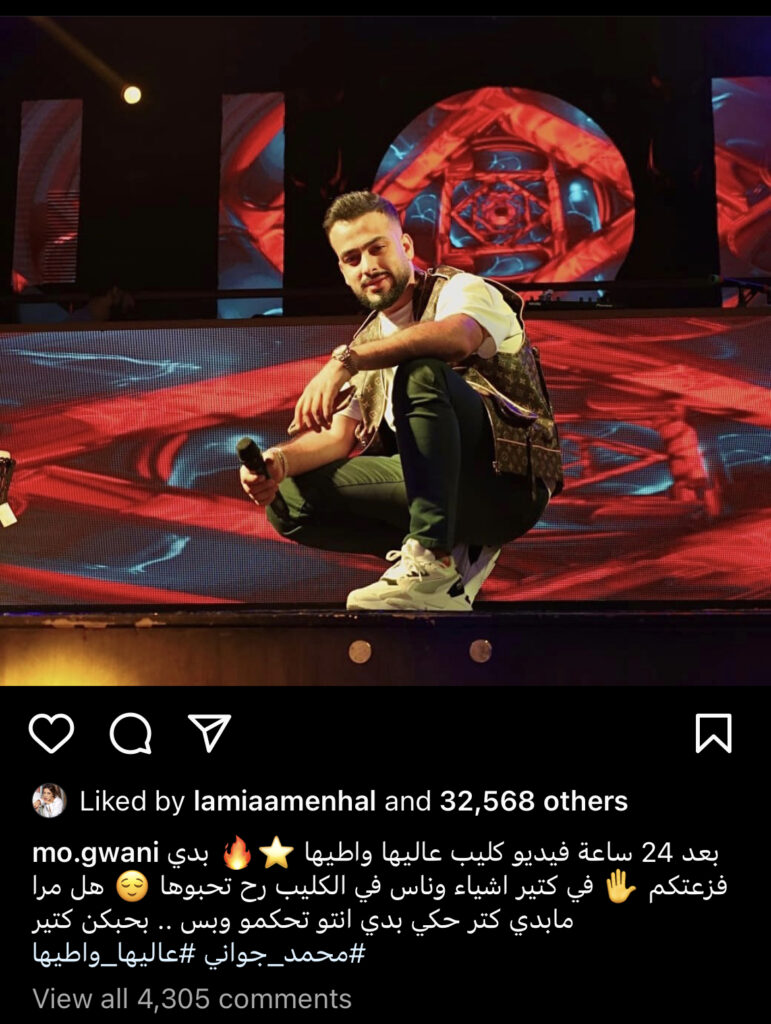Like this post with the heart icon
Image resolution: width=771 pixels, height=1024 pixels.
pos(51,733)
